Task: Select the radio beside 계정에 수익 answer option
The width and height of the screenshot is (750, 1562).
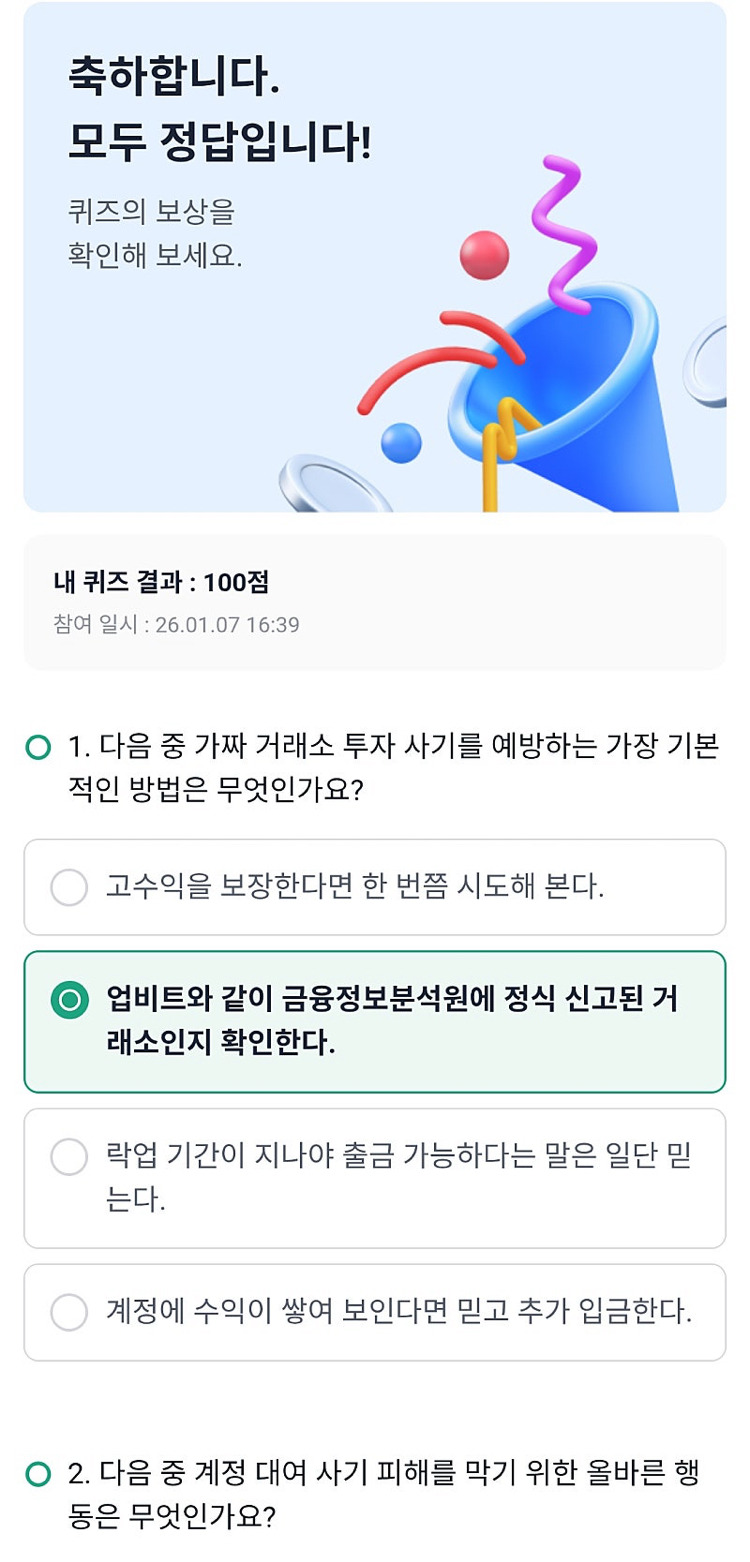Action: 70,1311
